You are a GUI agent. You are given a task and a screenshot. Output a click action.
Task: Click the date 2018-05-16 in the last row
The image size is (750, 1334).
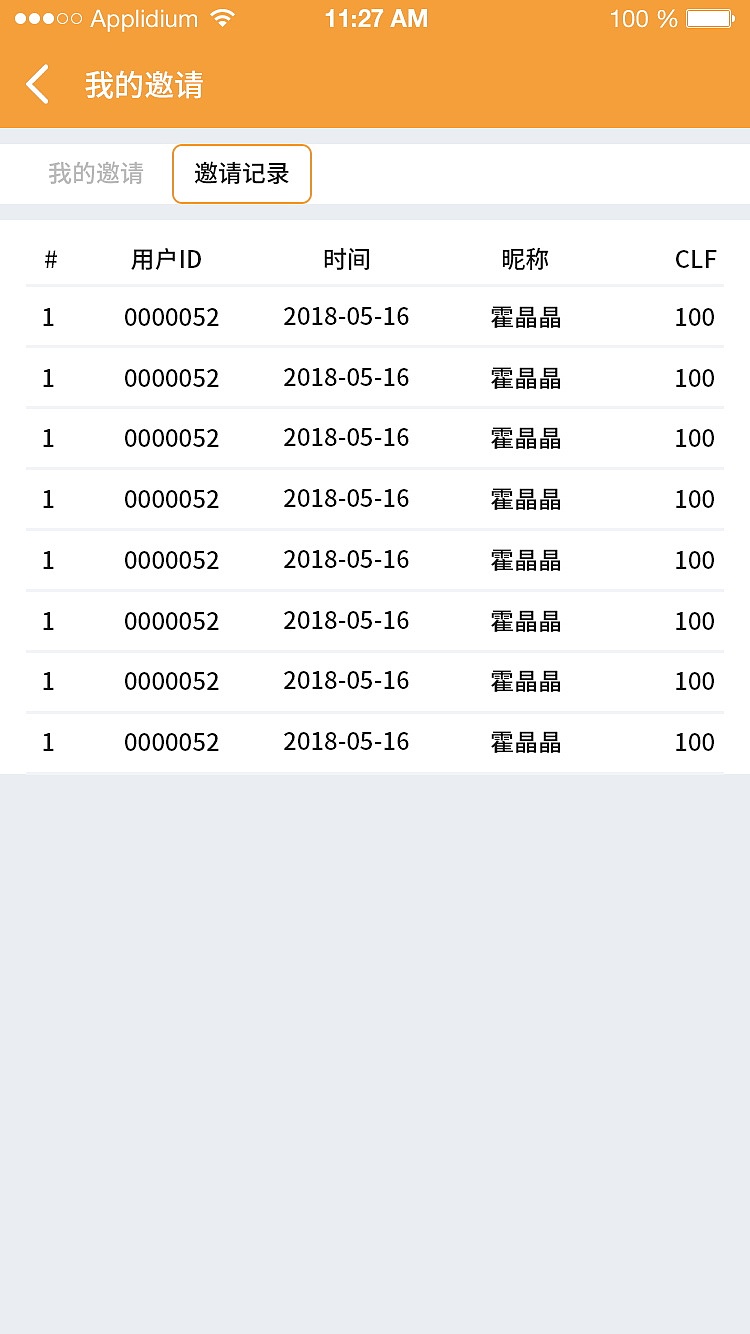point(346,742)
